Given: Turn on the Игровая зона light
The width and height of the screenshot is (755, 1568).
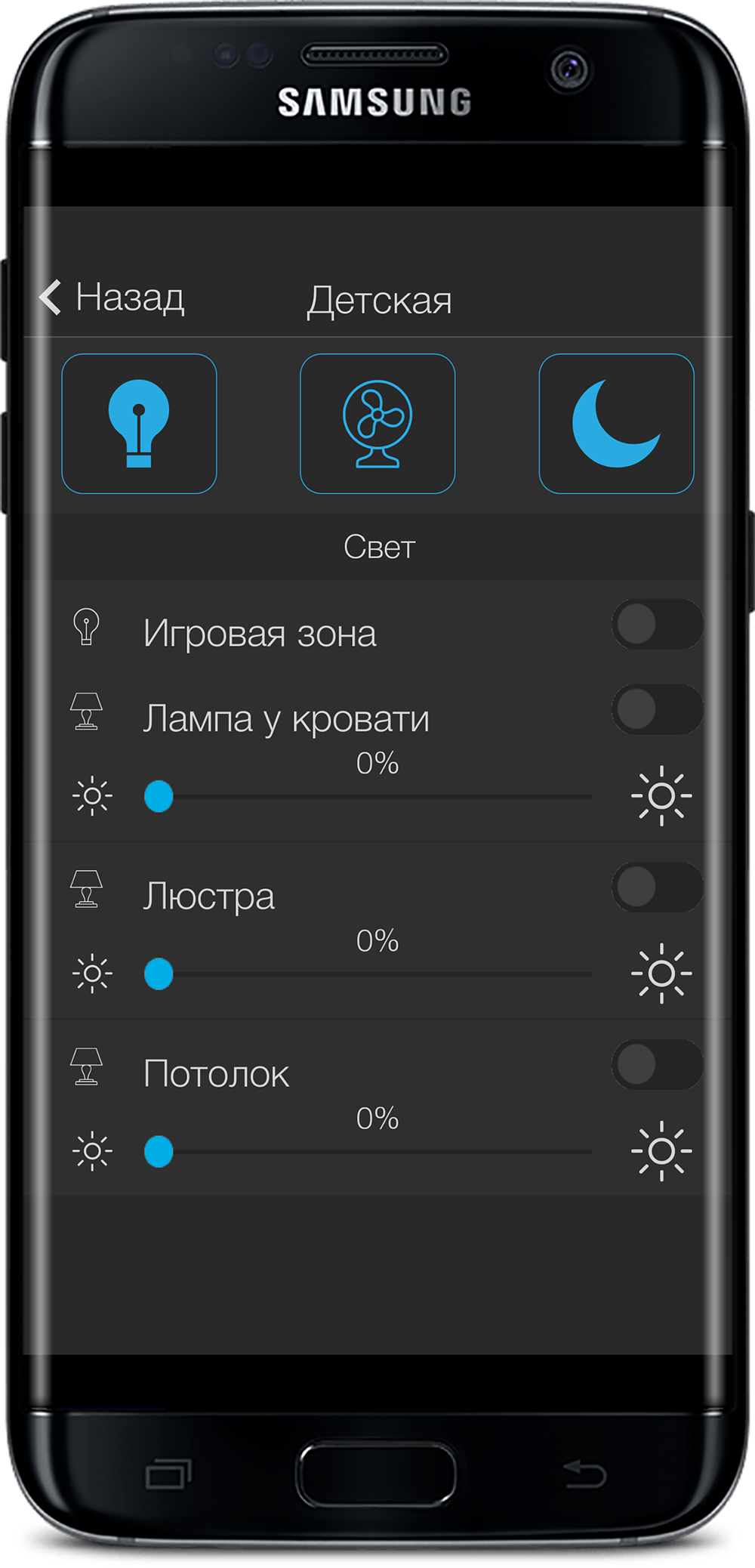Looking at the screenshot, I should click(657, 625).
